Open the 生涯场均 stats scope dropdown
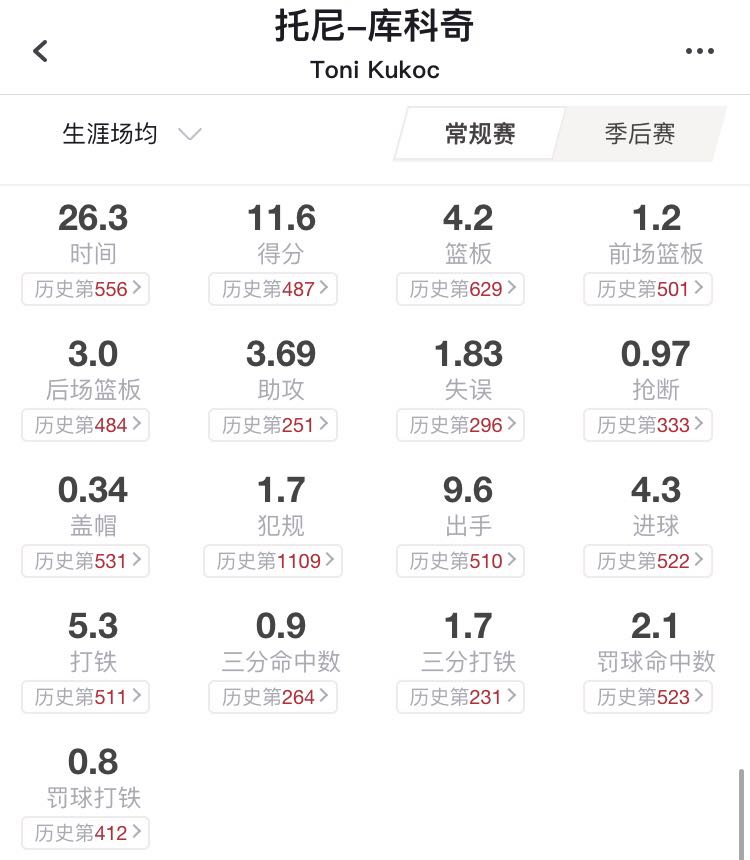 [130, 134]
